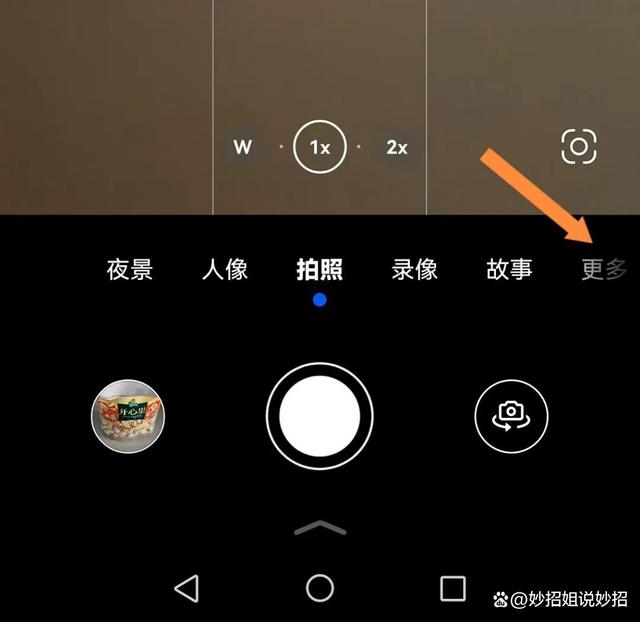Switch to 故事 story mode
640x622 pixels.
pyautogui.click(x=509, y=269)
